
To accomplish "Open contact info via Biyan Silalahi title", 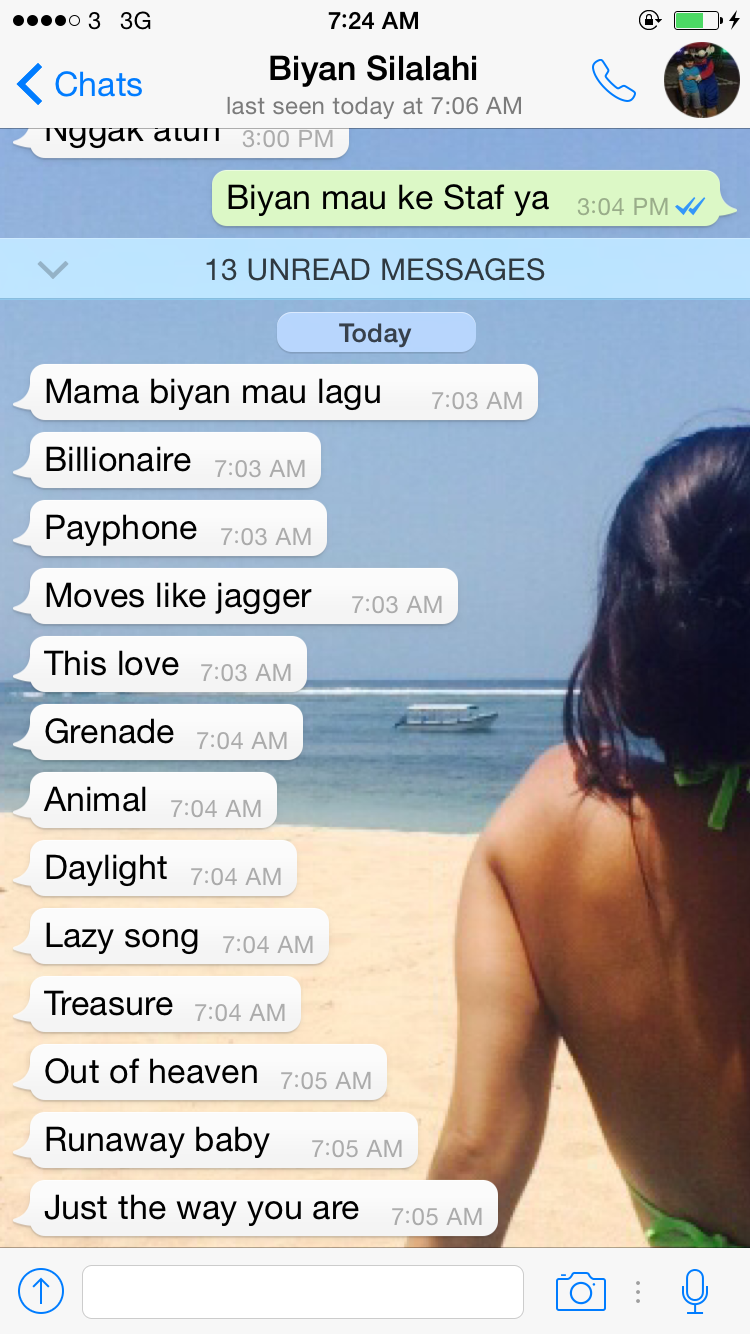I will click(x=373, y=69).
